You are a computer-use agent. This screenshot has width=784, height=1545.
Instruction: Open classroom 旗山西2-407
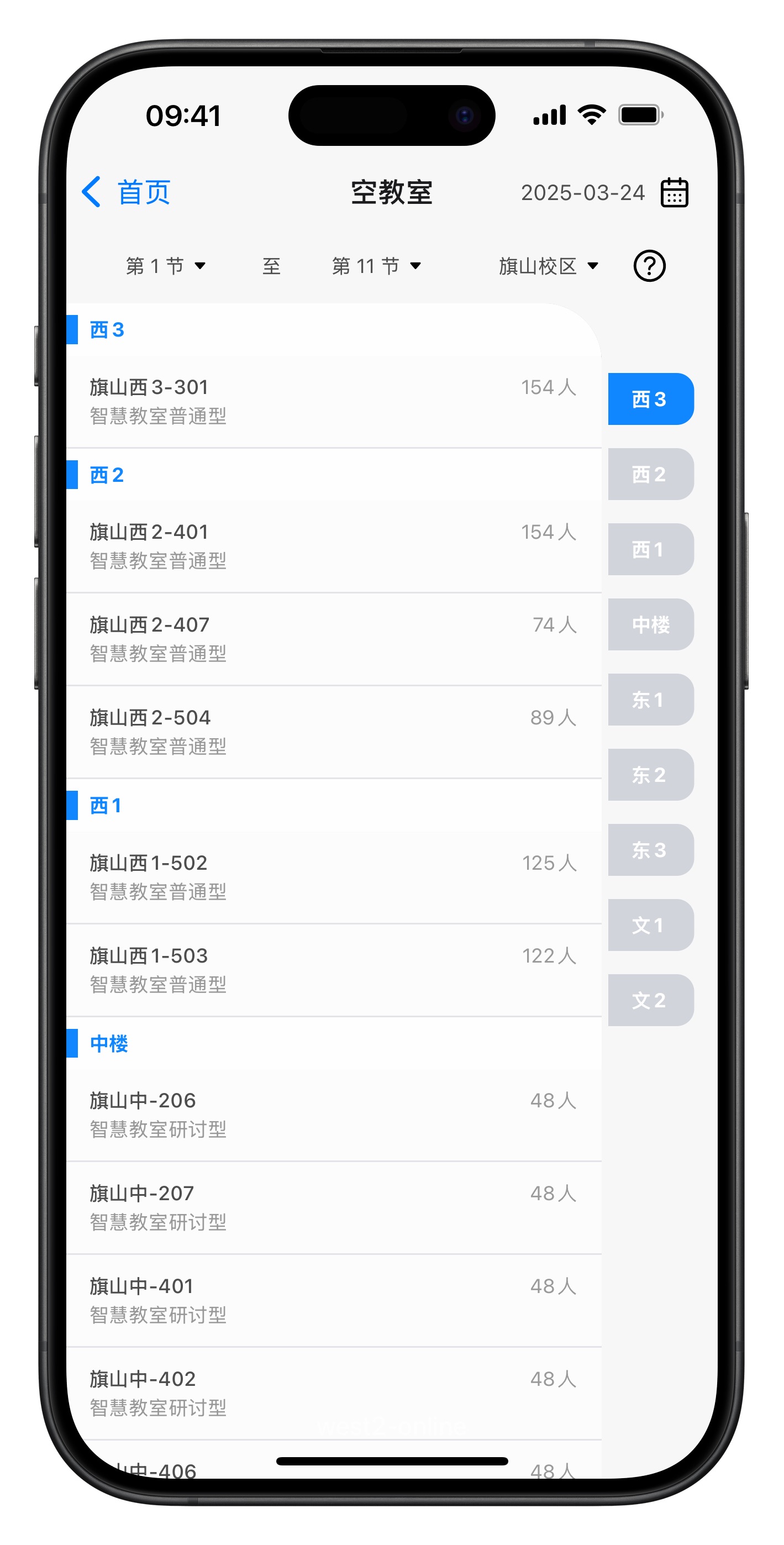(334, 639)
